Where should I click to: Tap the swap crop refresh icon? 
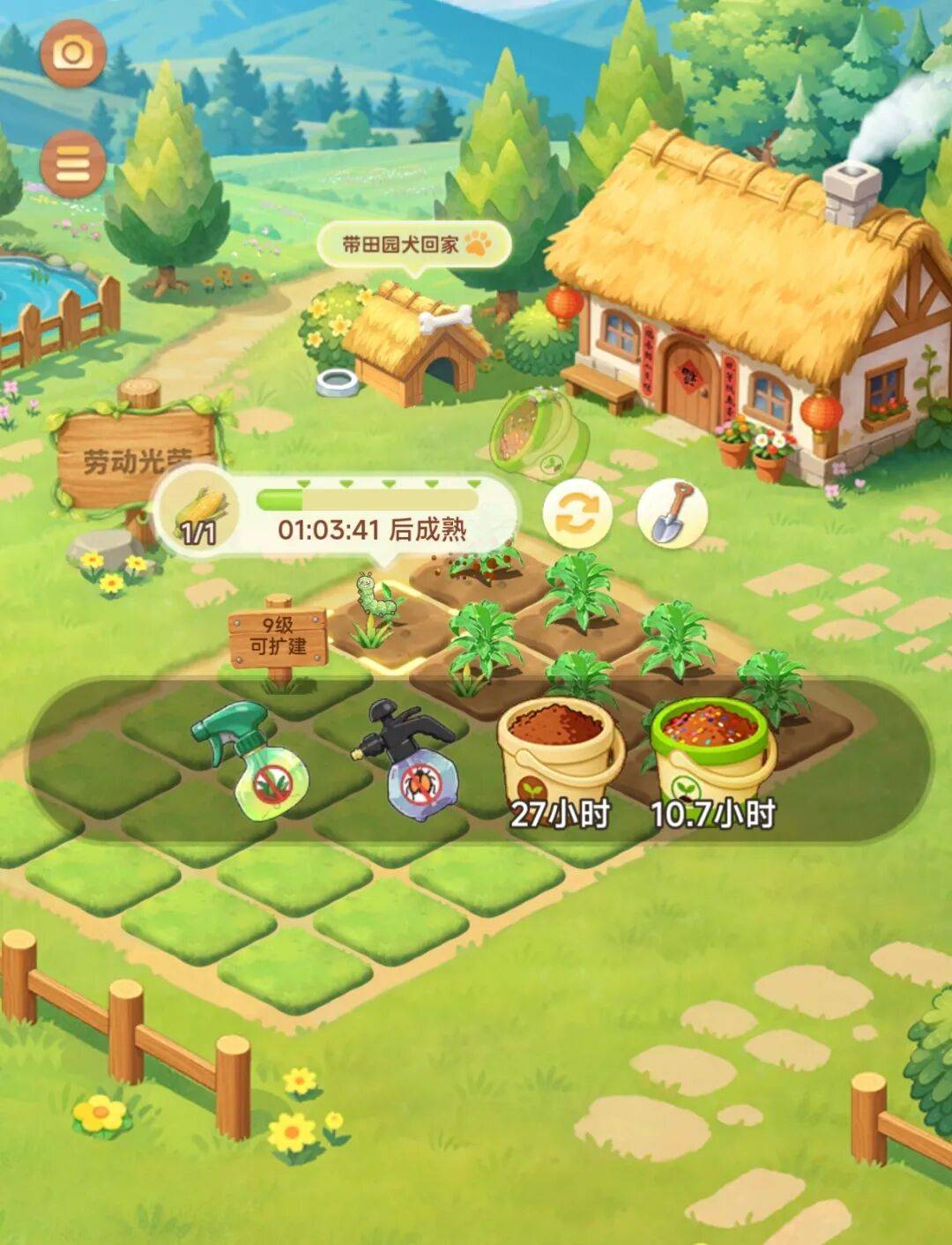tap(576, 514)
